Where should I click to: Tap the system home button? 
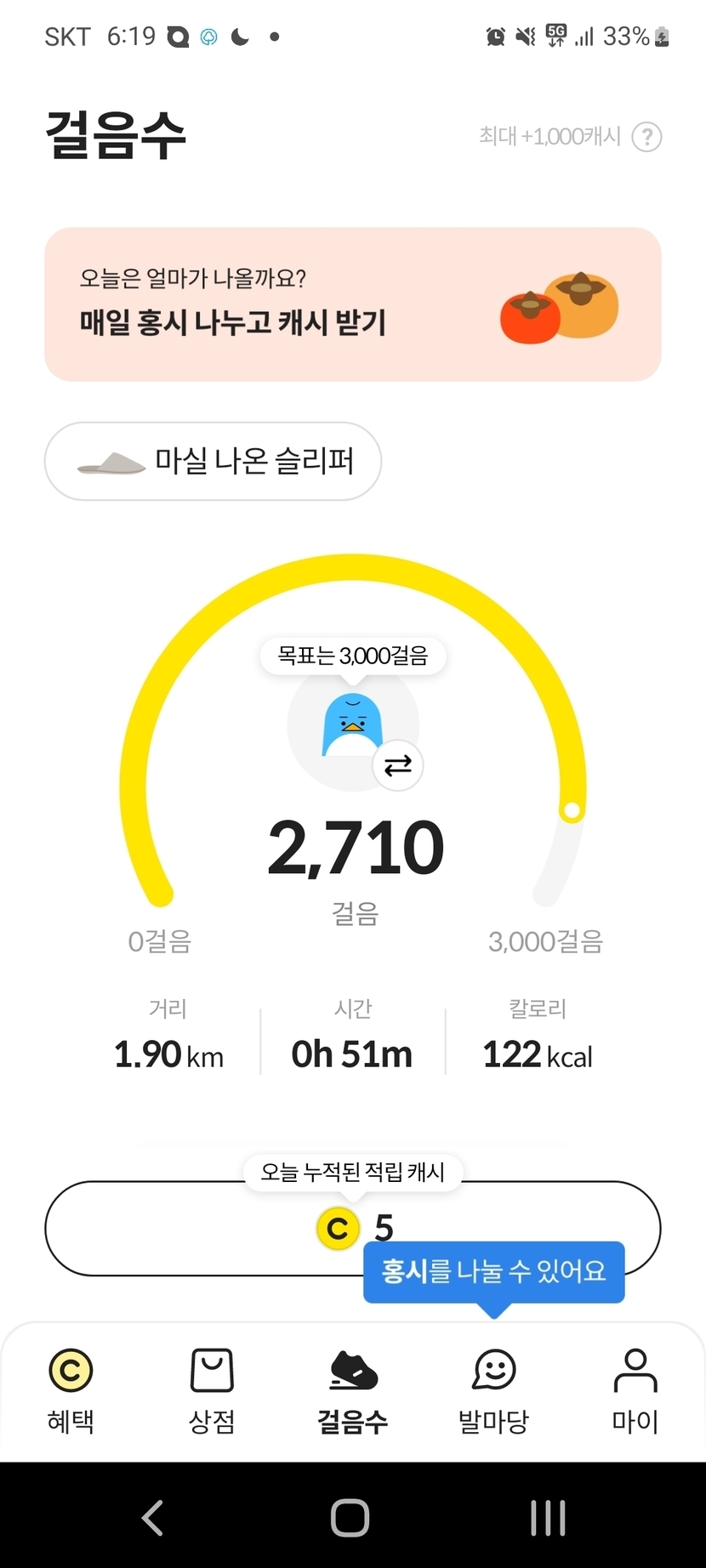tap(350, 1518)
